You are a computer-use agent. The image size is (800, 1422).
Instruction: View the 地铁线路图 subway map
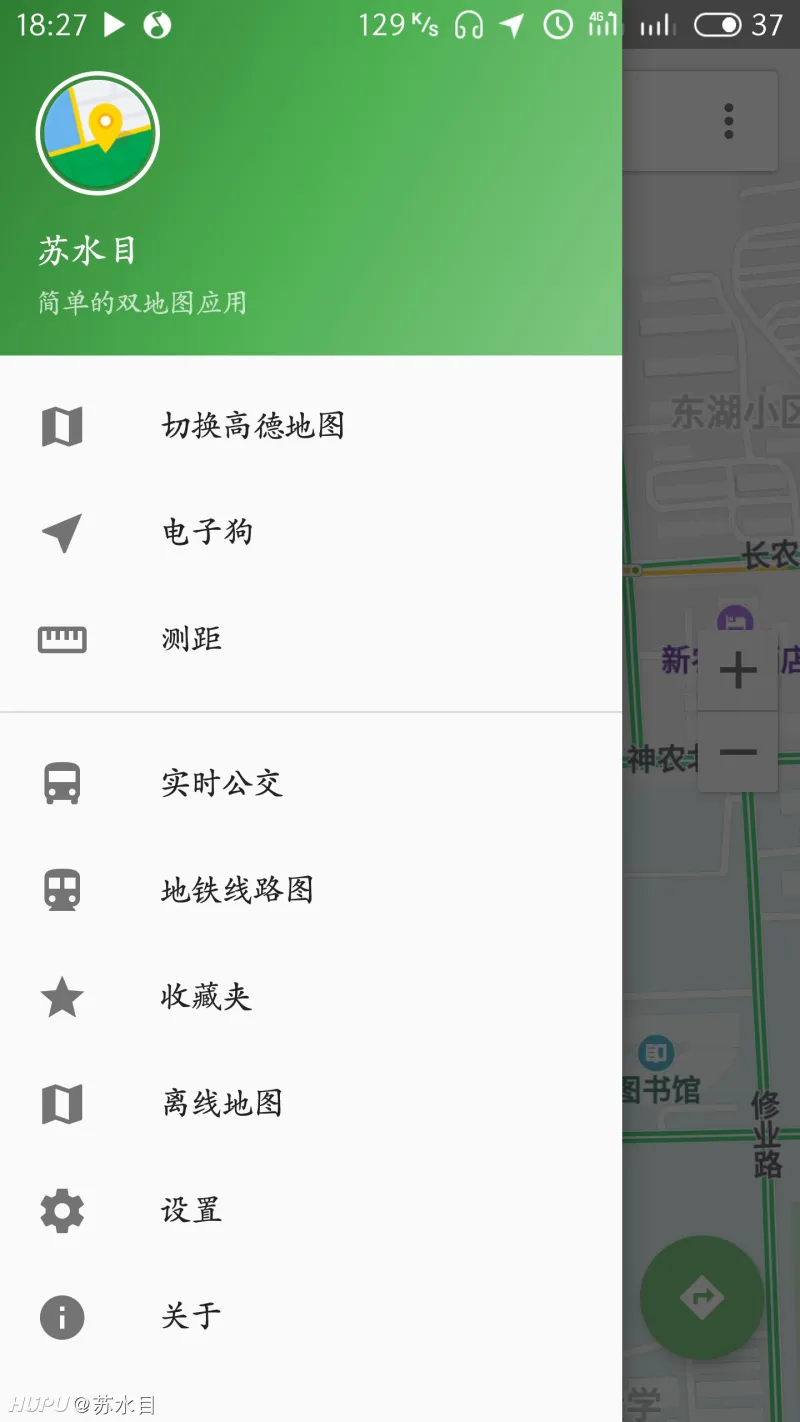click(x=237, y=890)
